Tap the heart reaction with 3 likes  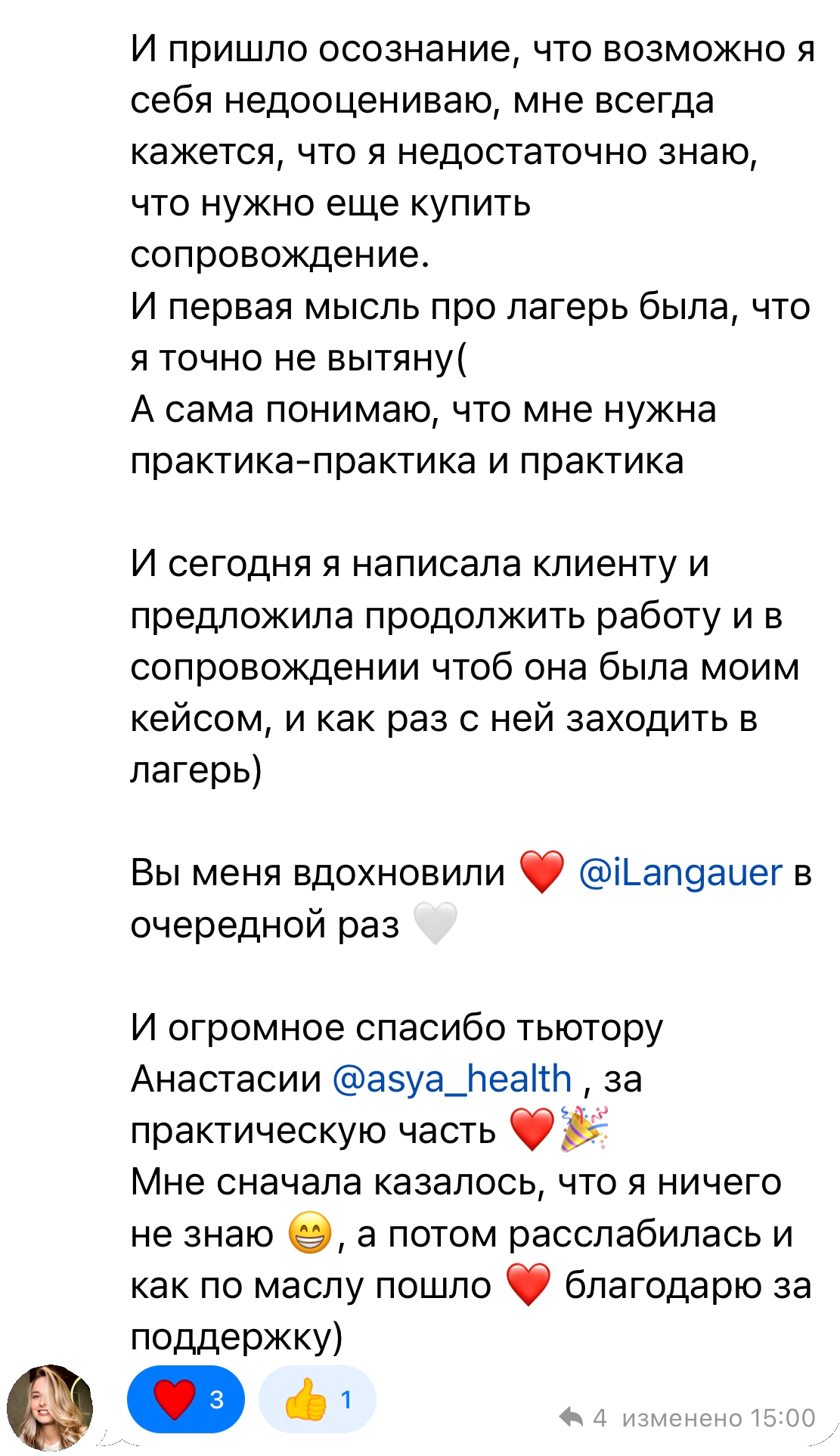186,1399
